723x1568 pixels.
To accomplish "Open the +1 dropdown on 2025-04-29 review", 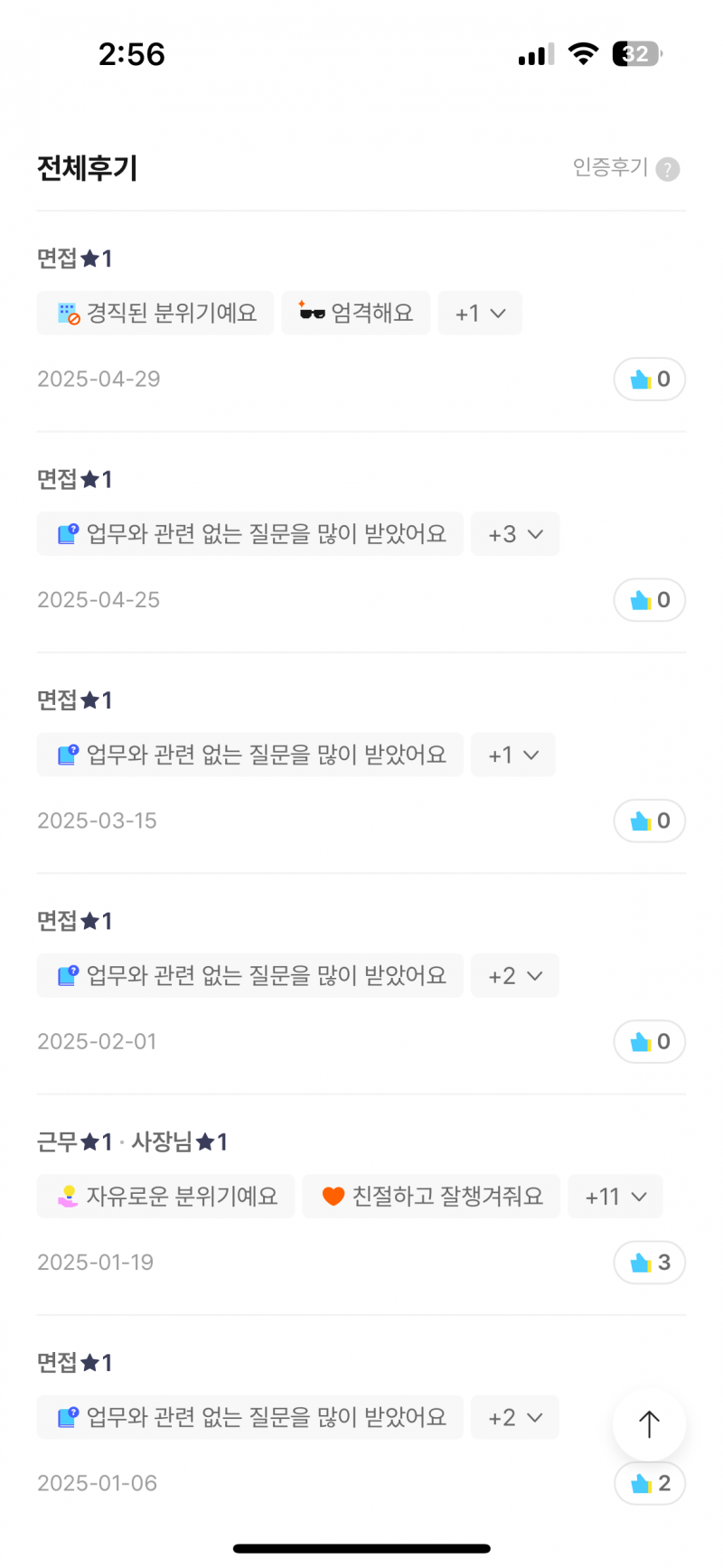I will [480, 312].
